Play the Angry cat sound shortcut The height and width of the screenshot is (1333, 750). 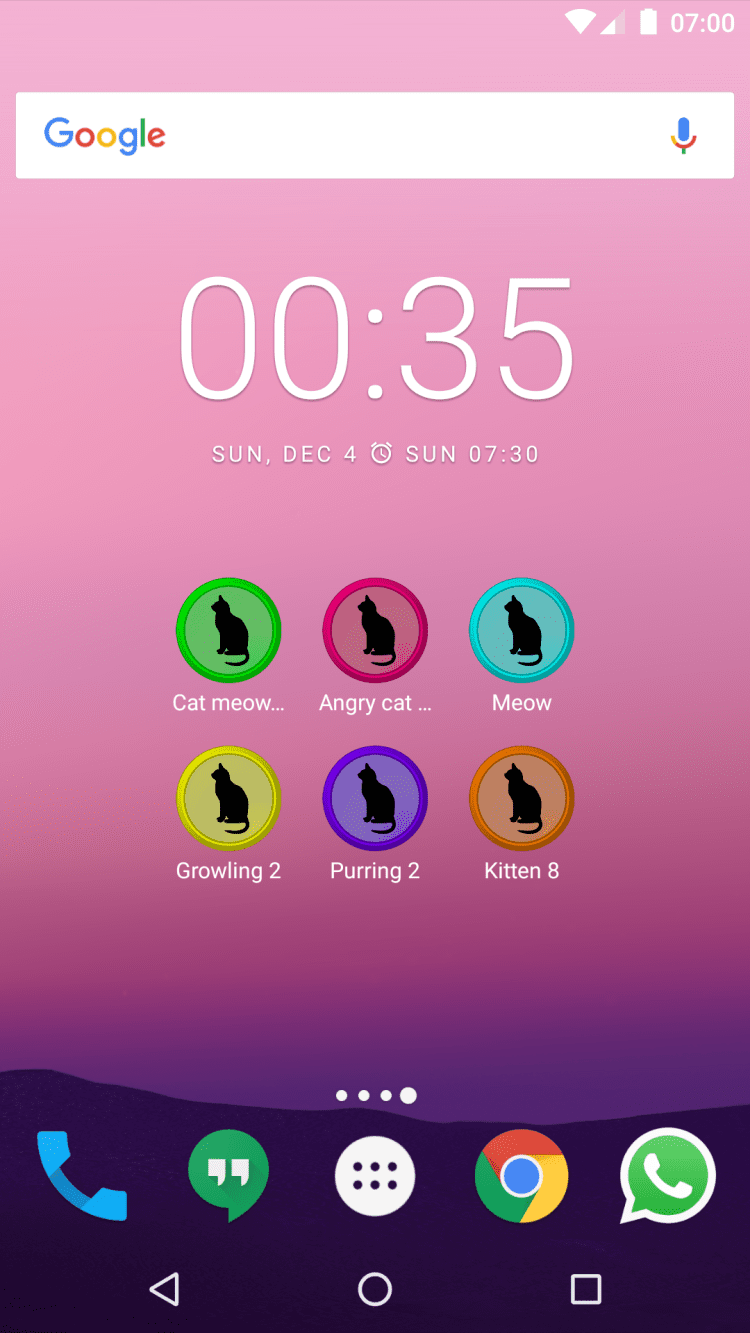pos(375,631)
